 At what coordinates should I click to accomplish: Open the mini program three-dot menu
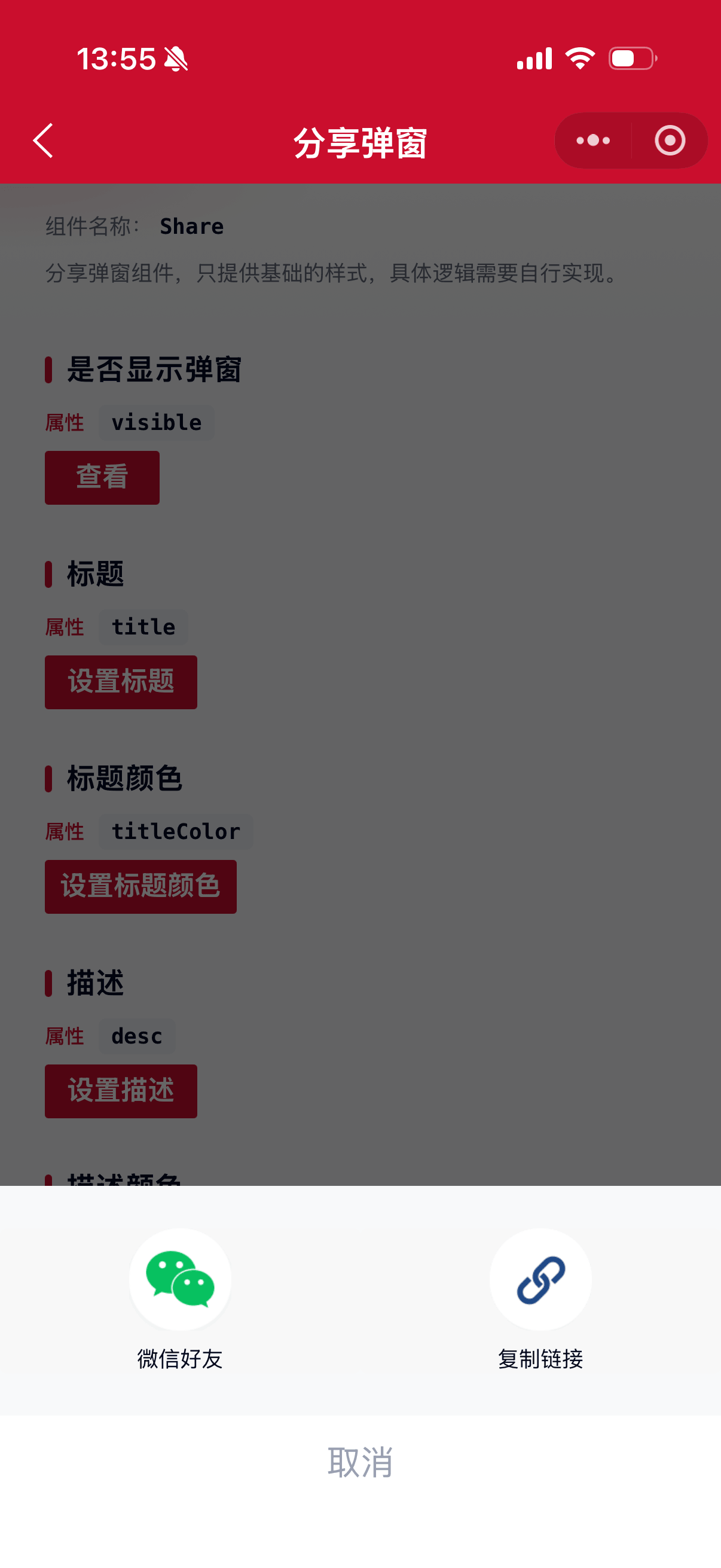[x=593, y=141]
